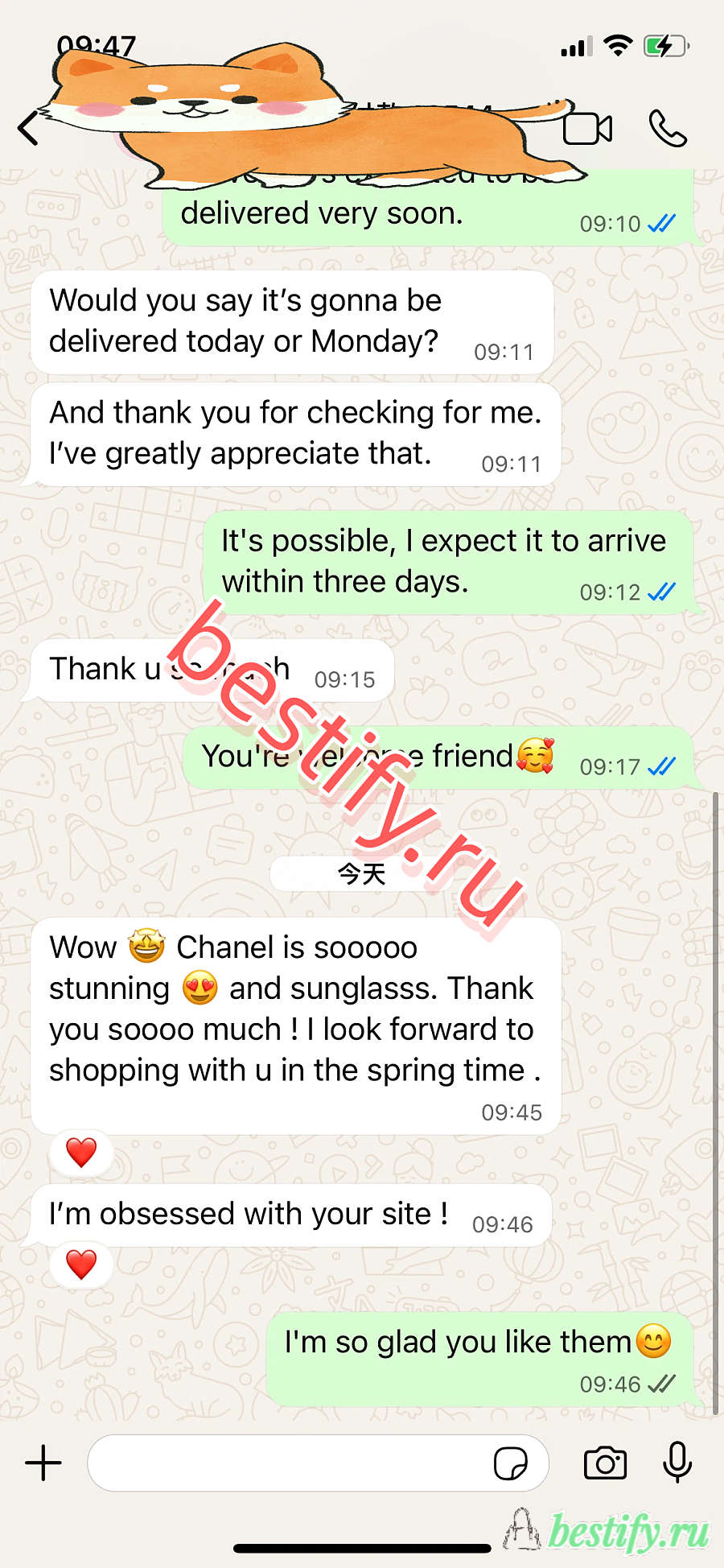The height and width of the screenshot is (1568, 724).
Task: Start a voice call
Action: [668, 129]
